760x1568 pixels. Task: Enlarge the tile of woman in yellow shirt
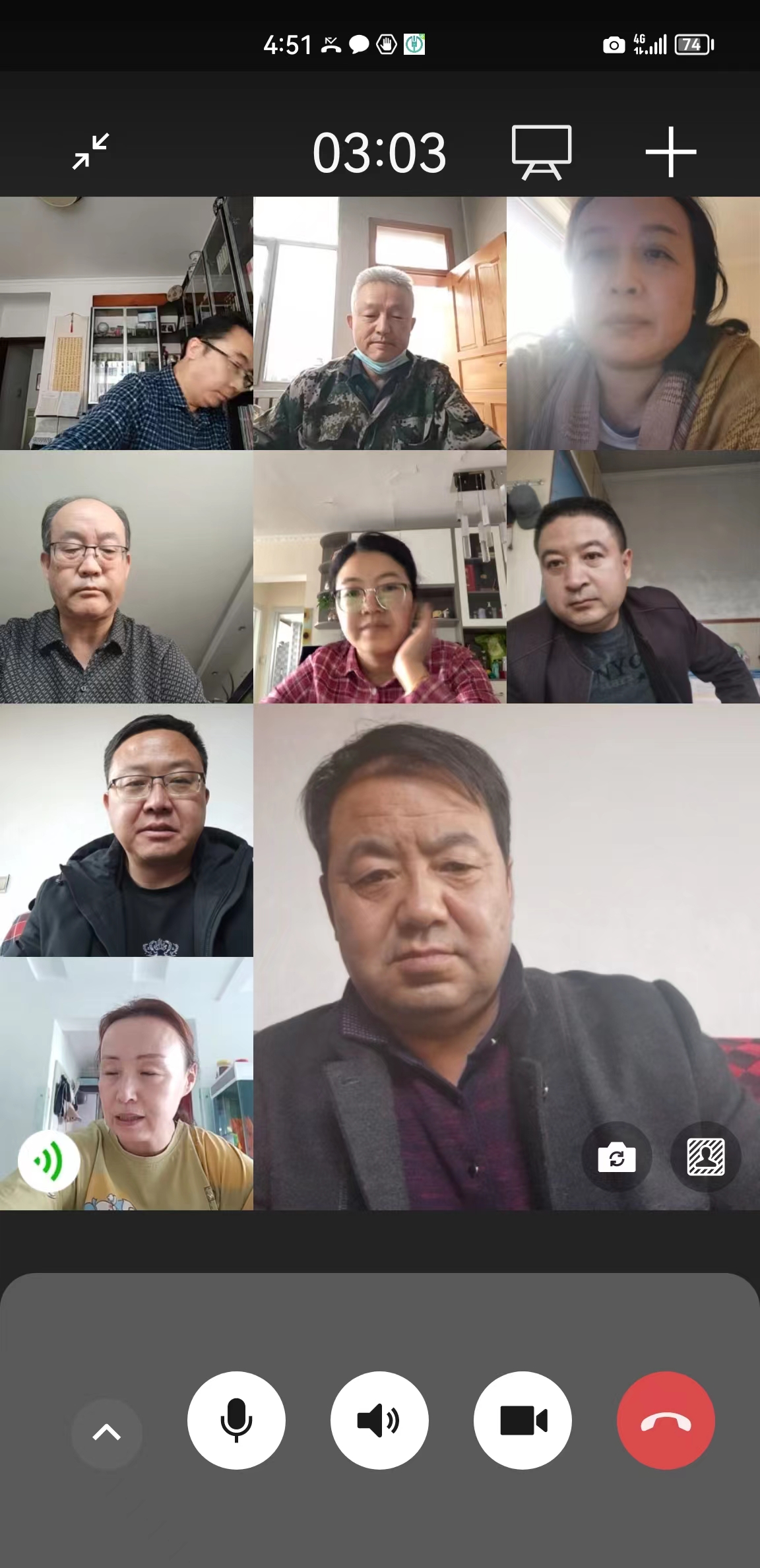[x=127, y=1084]
